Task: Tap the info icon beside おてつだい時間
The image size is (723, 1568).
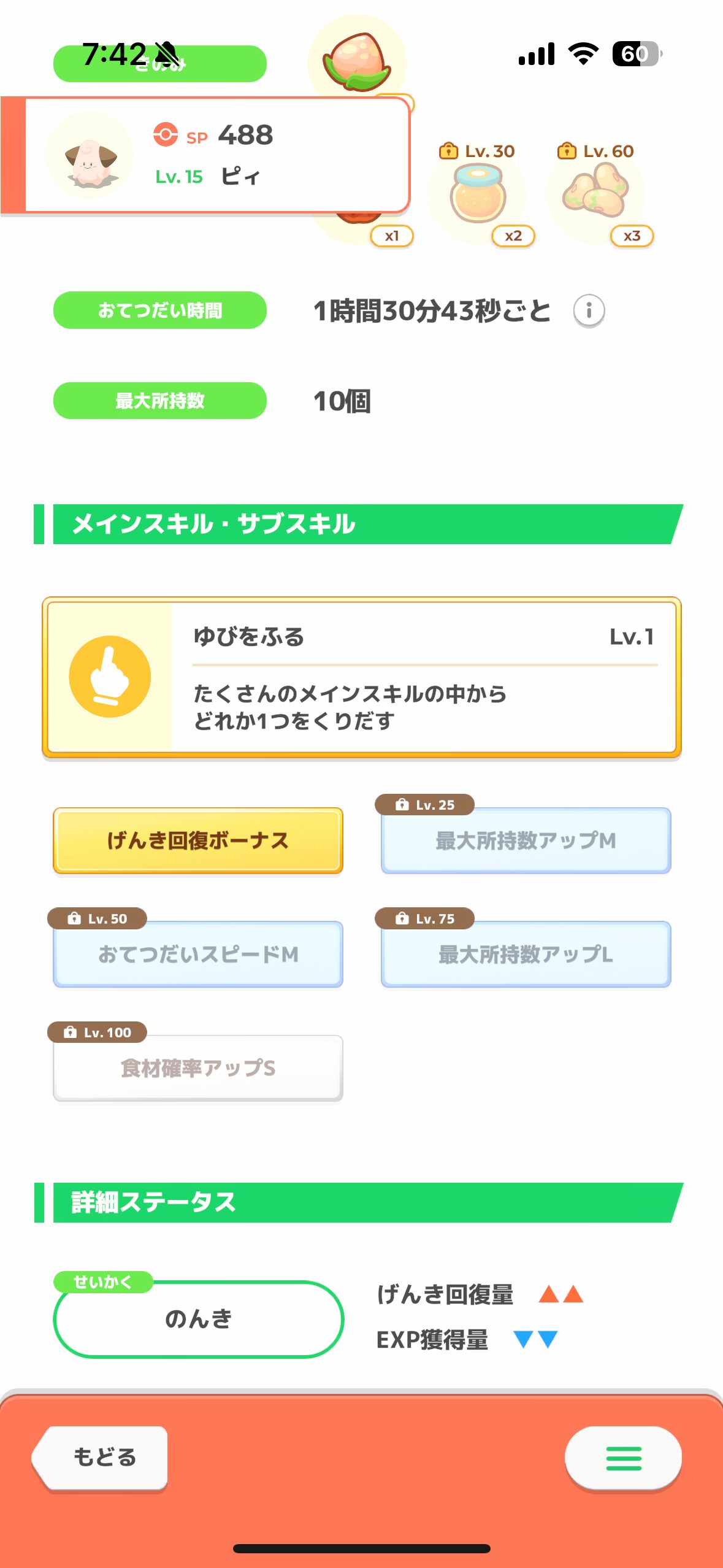Action: tap(589, 310)
